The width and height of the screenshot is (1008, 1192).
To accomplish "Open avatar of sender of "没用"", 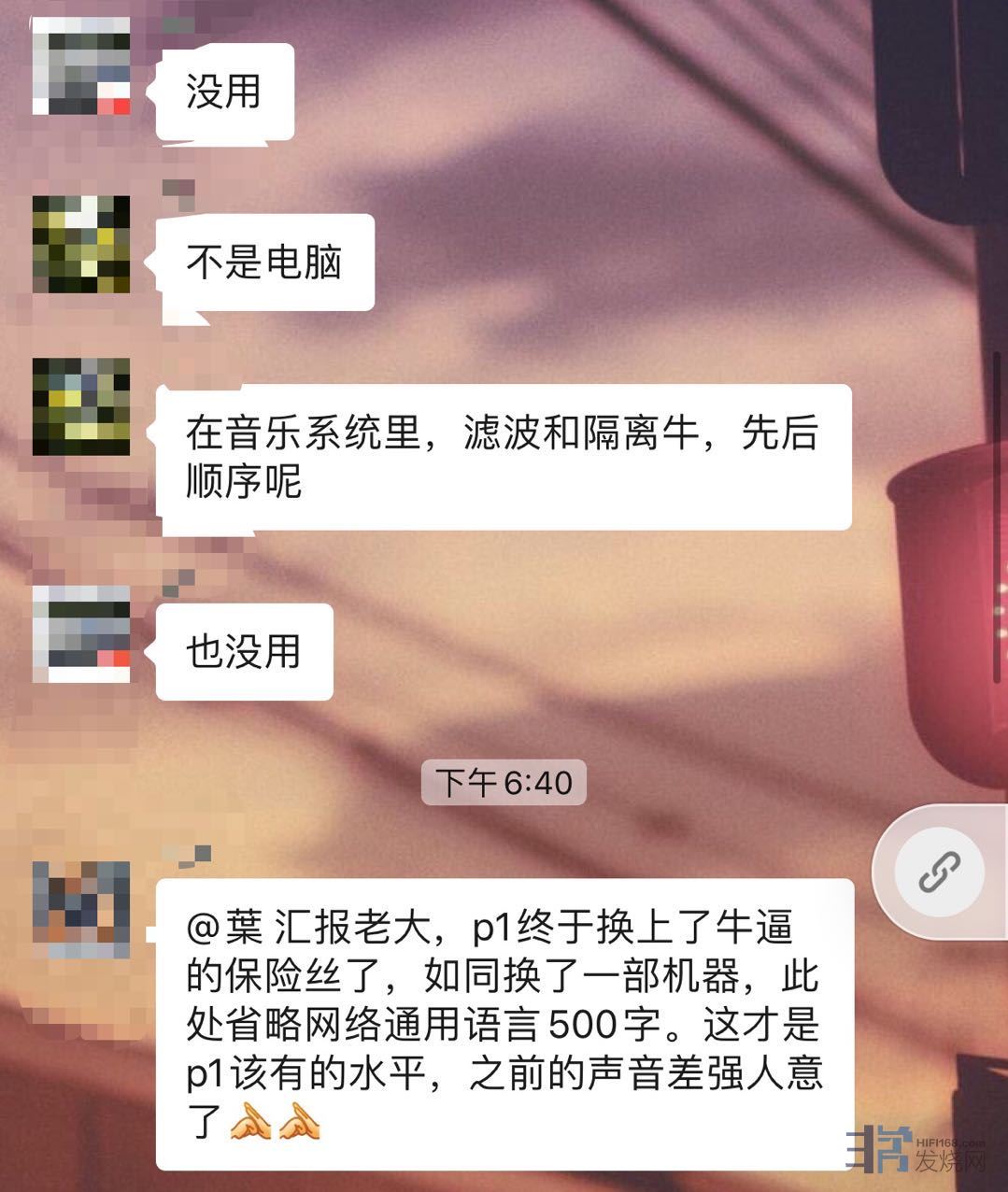I will [81, 65].
